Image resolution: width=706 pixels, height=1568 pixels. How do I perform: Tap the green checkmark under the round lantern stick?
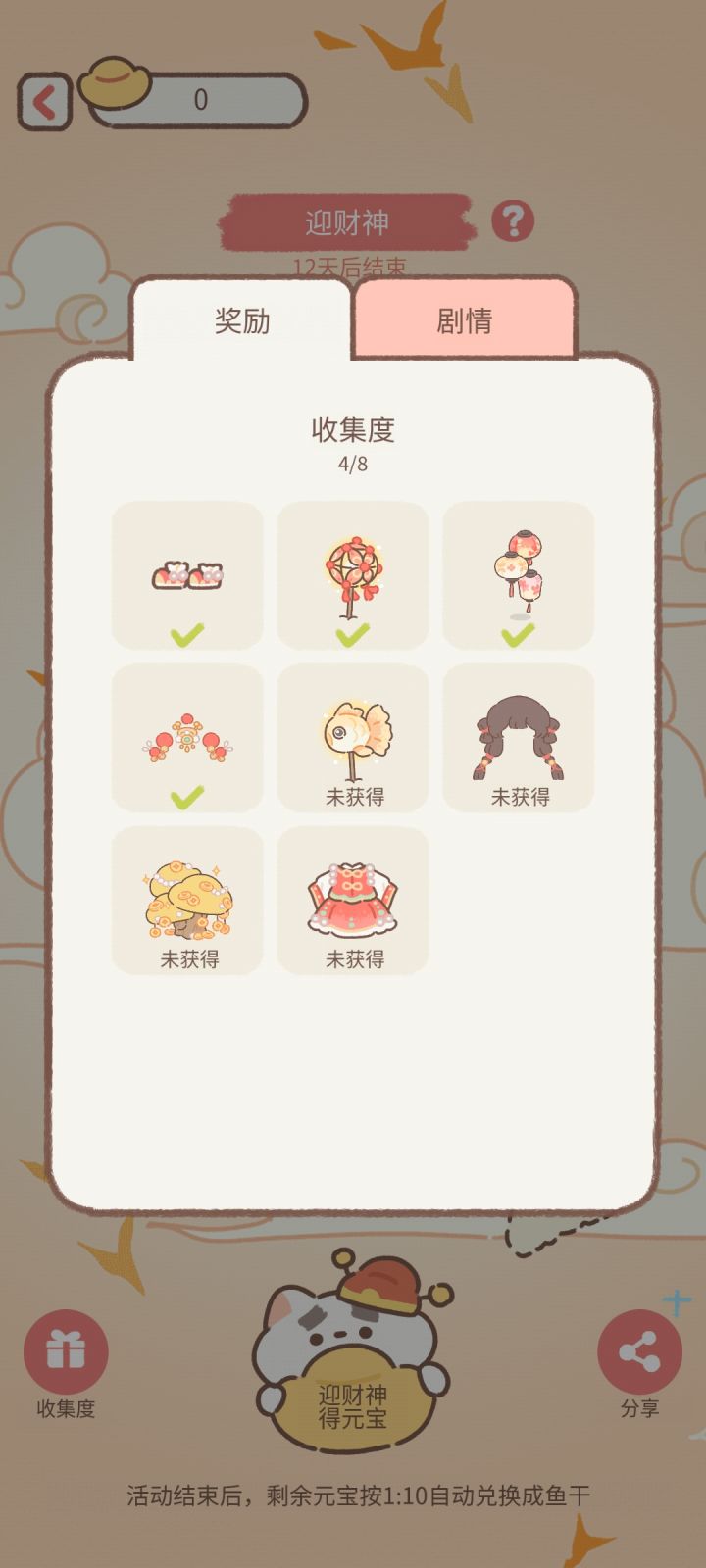click(x=353, y=634)
